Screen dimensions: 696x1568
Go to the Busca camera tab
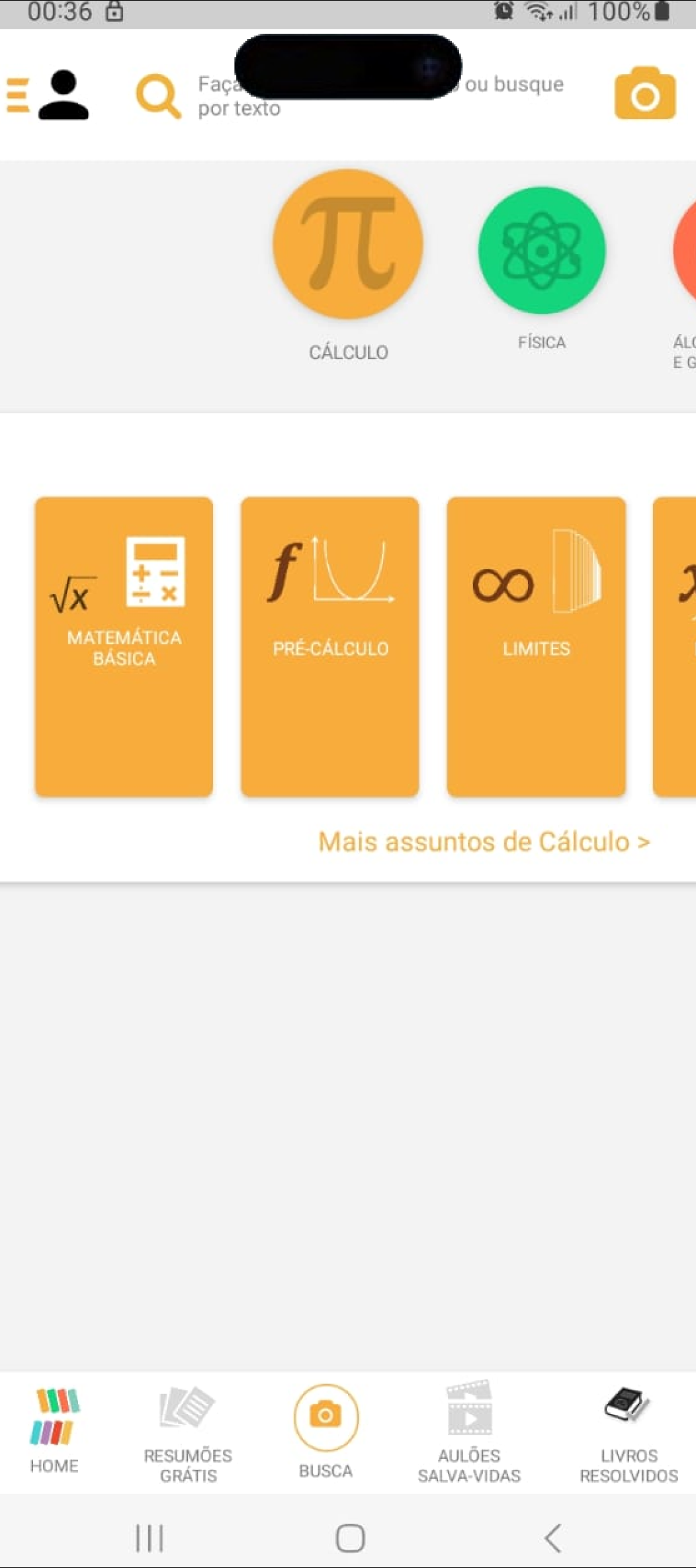pos(326,1430)
